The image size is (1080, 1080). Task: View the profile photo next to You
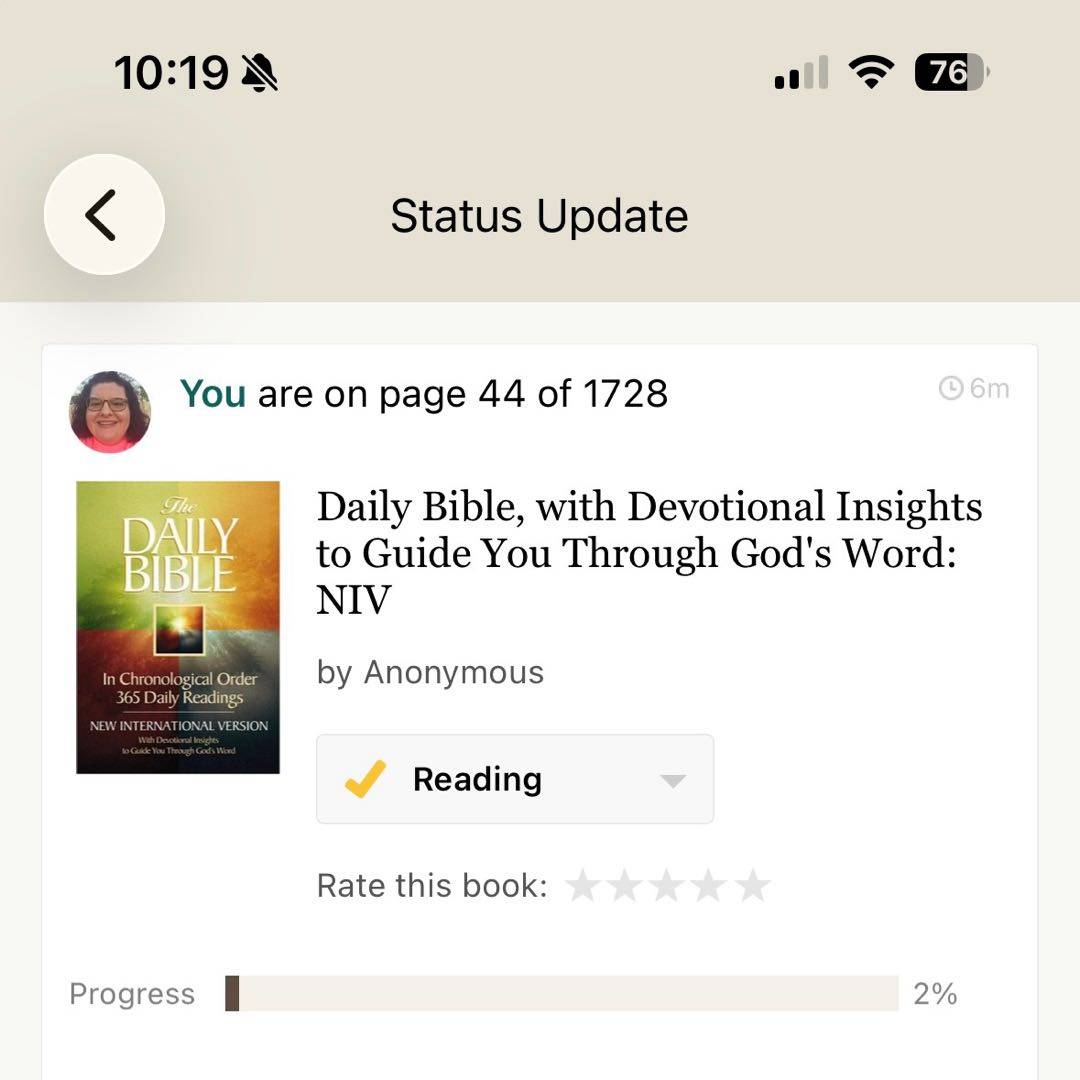point(110,411)
